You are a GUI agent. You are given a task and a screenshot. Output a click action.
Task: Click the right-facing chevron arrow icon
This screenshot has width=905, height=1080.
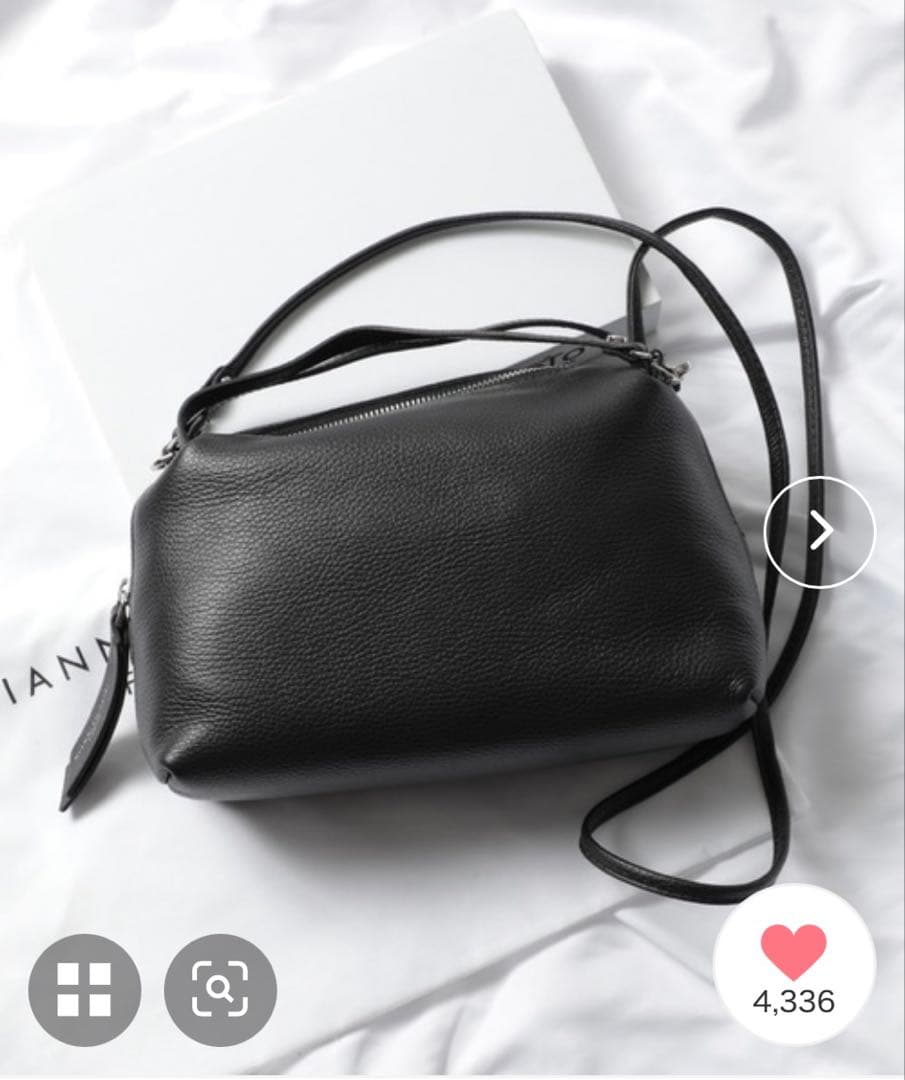tap(821, 530)
